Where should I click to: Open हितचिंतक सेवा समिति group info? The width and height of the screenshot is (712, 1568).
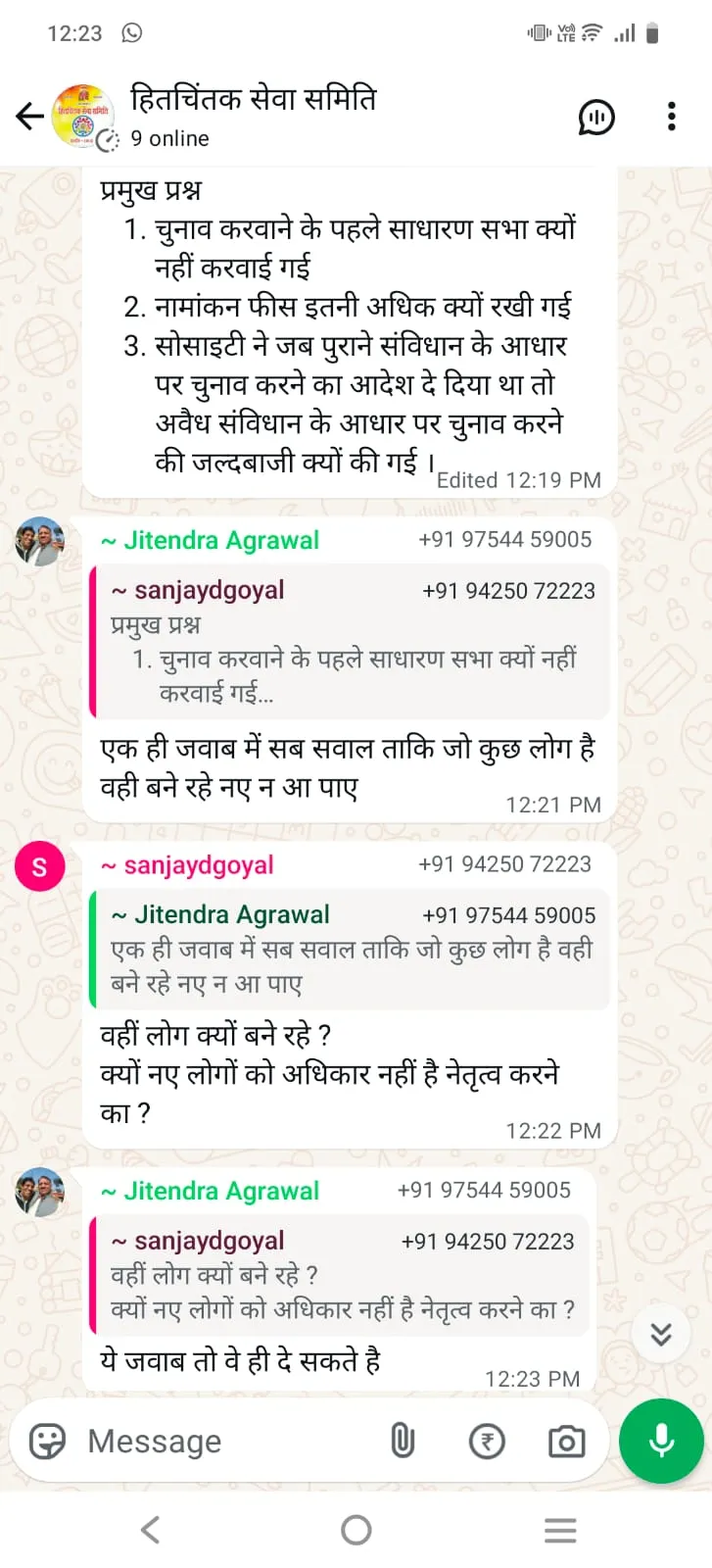coord(253,115)
